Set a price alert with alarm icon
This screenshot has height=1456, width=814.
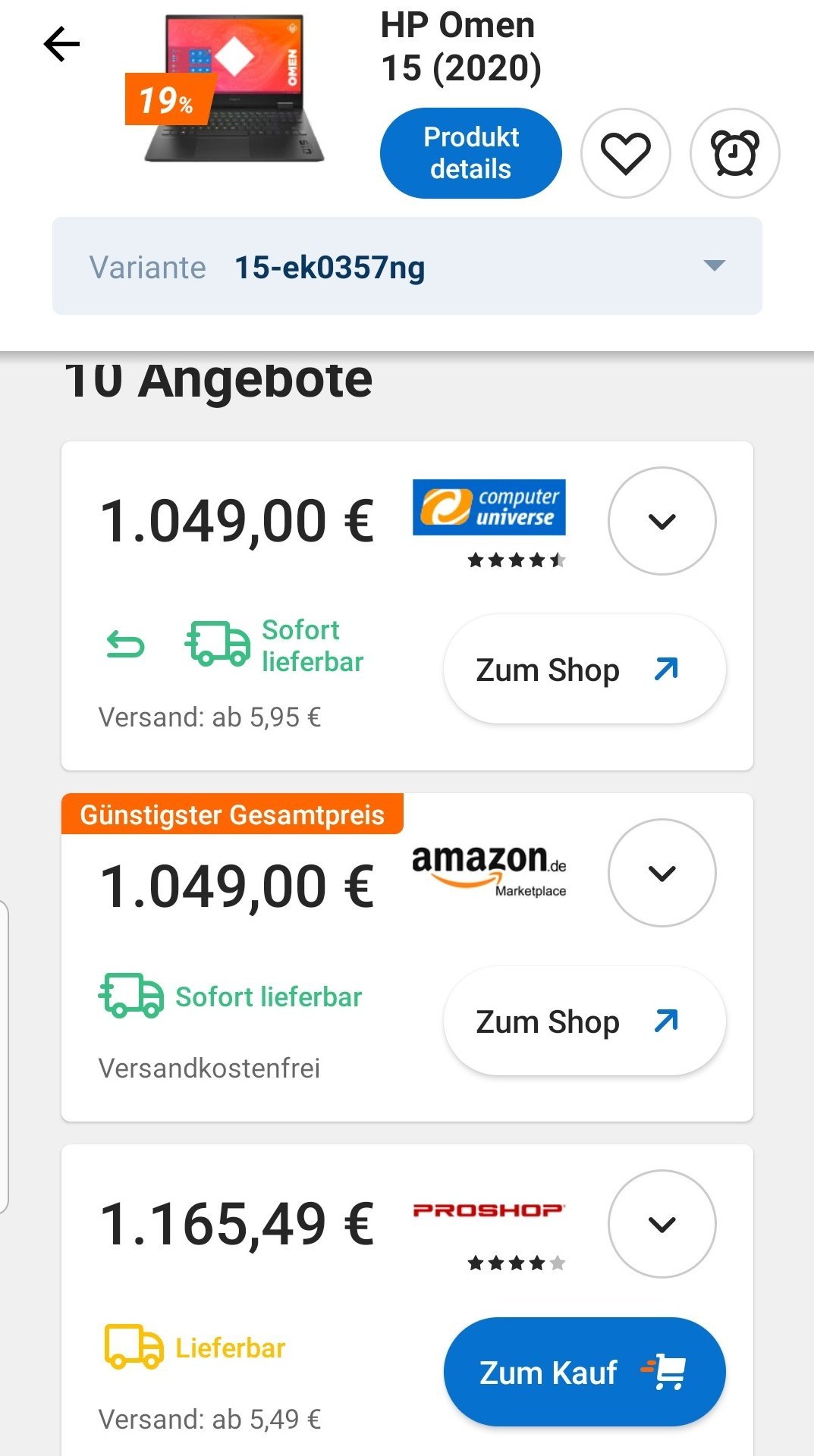734,153
